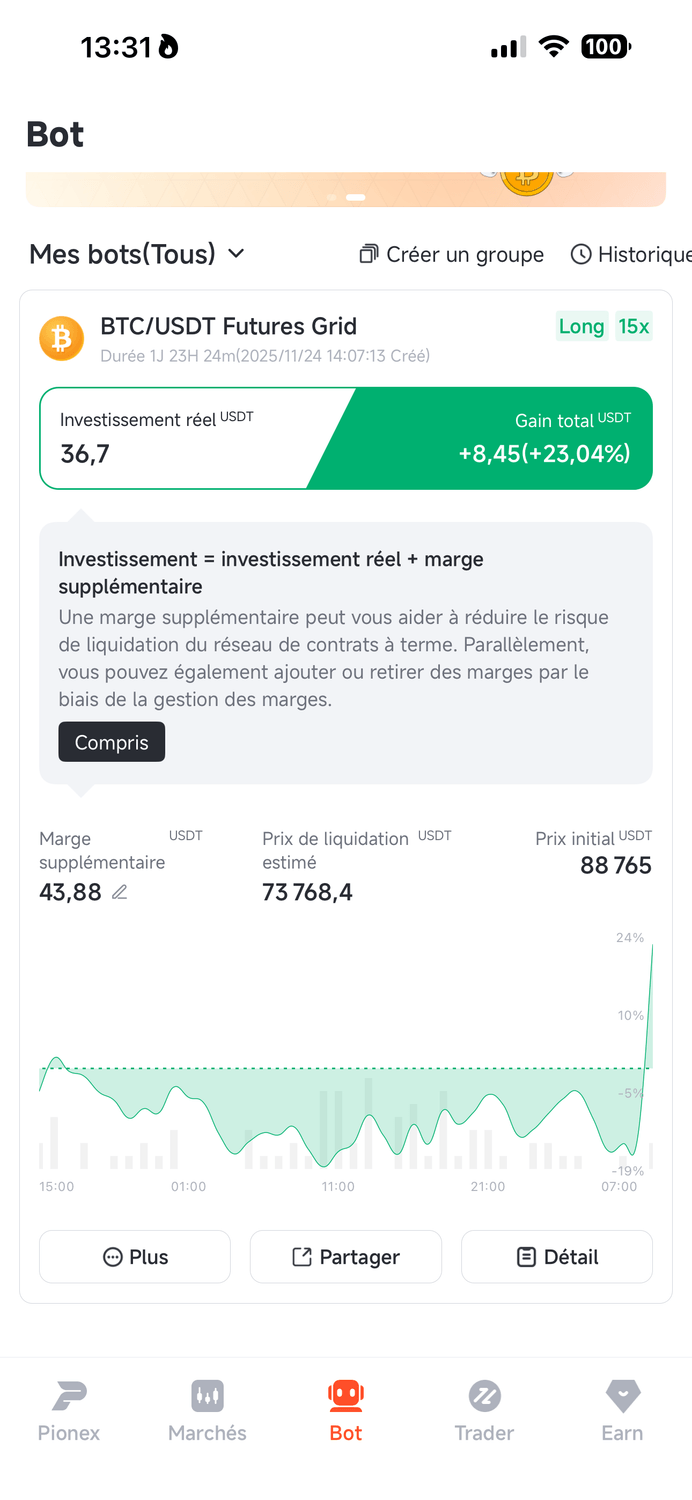Switch to the Pionex tab

[69, 1410]
